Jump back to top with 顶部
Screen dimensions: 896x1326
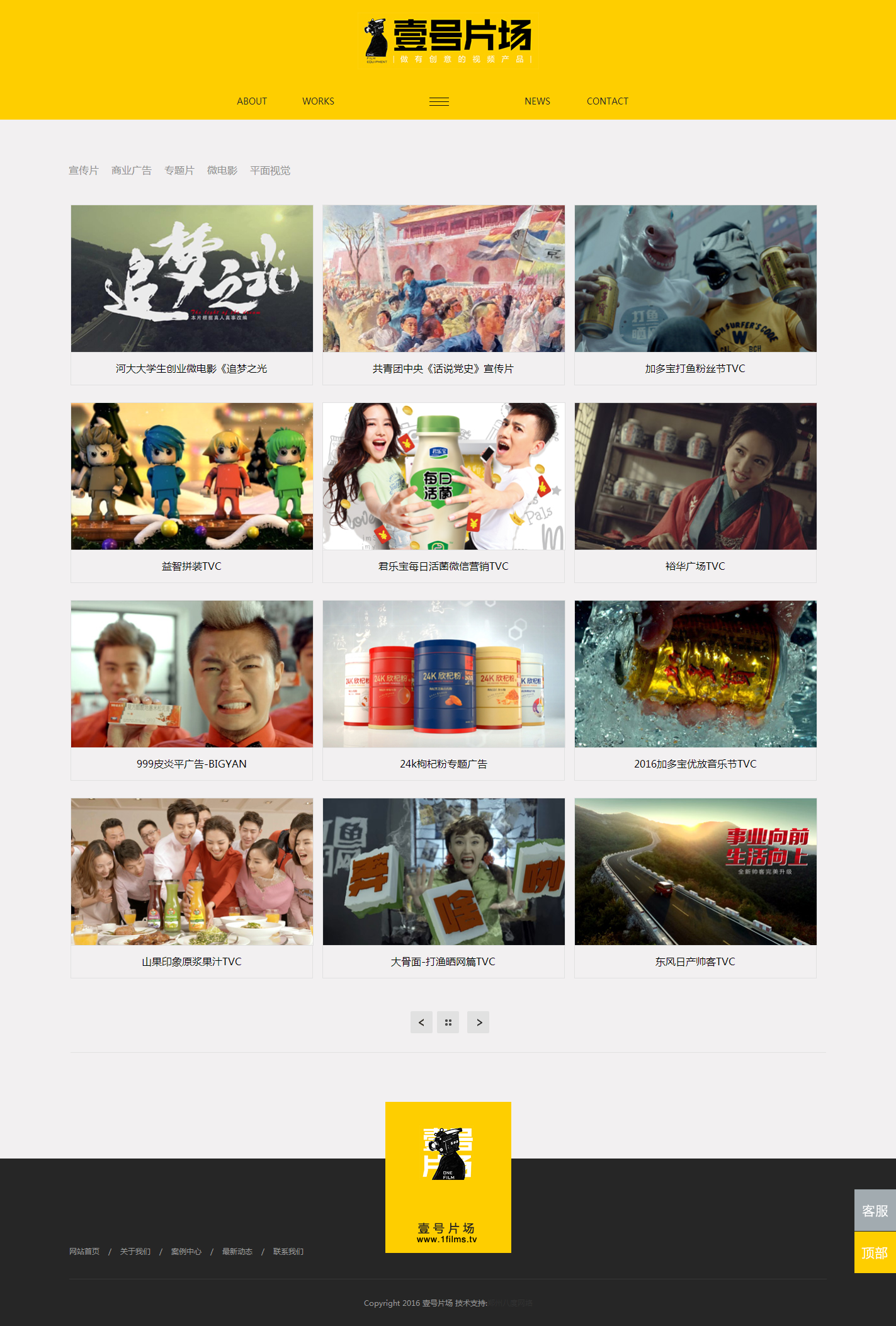pyautogui.click(x=875, y=1253)
